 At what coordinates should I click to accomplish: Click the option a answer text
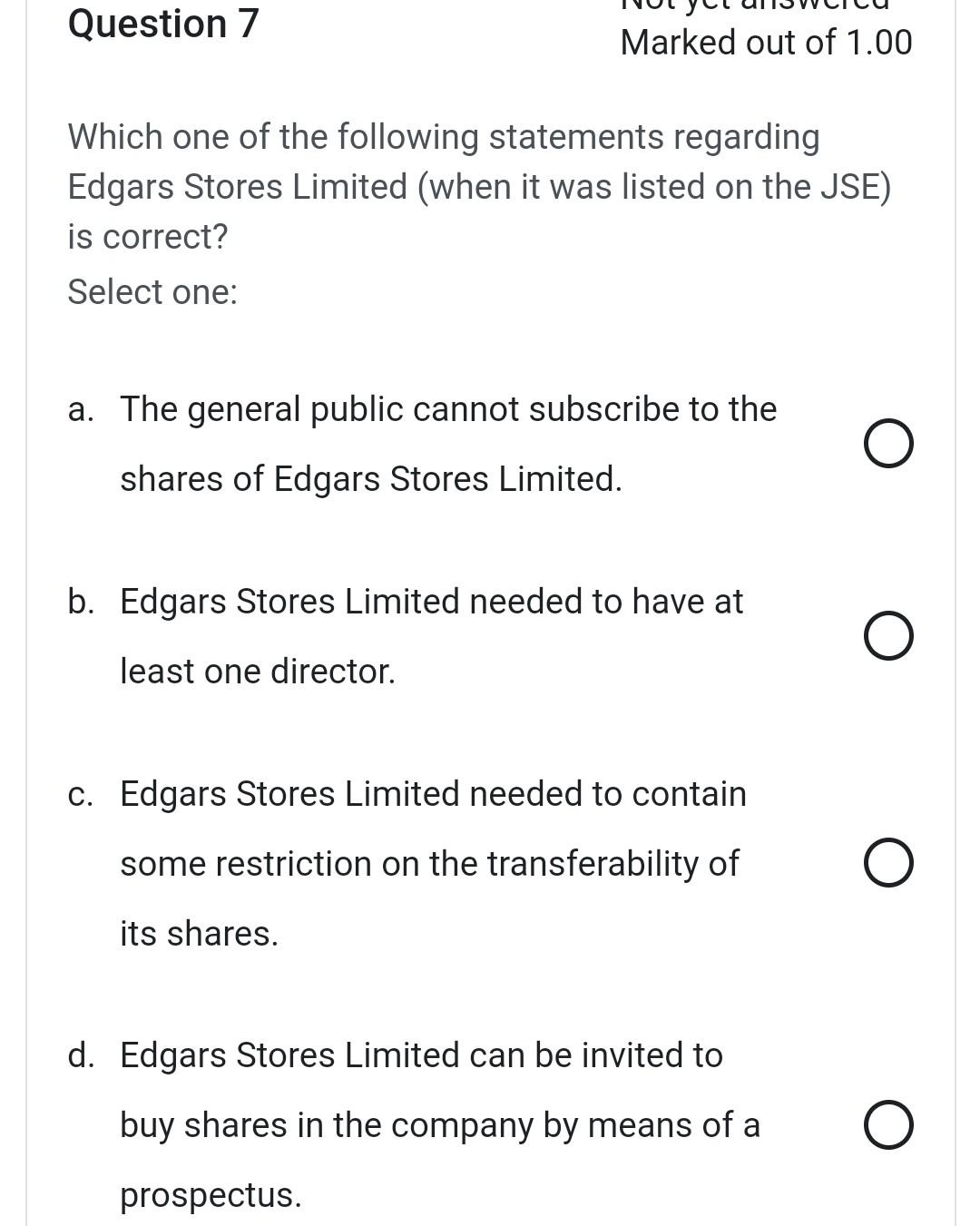[447, 444]
